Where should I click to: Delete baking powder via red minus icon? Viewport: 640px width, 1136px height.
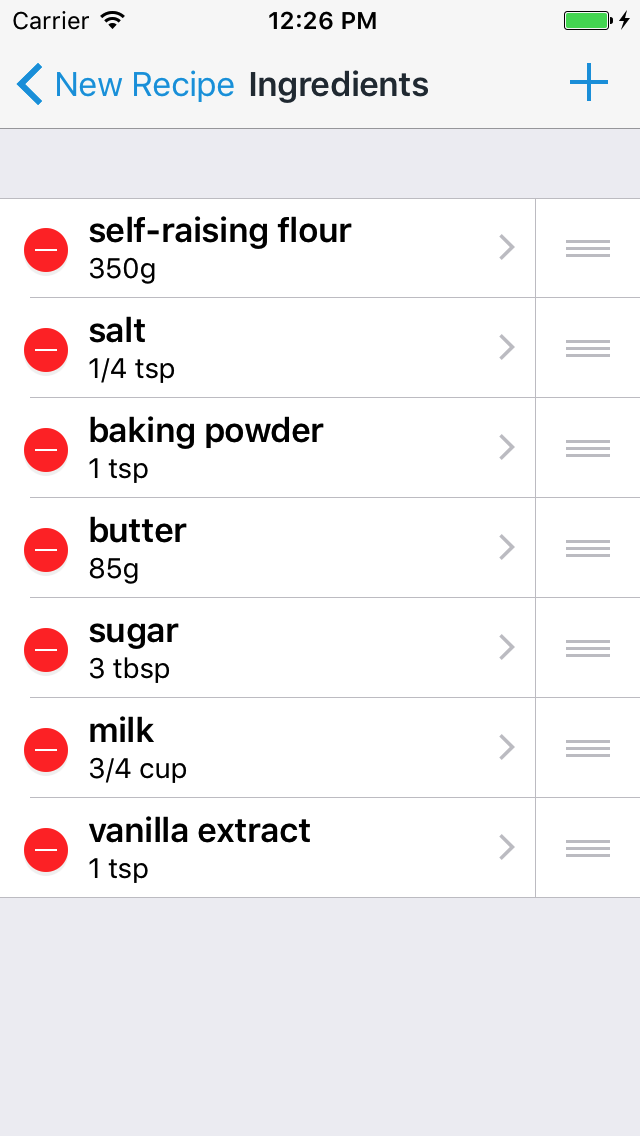pyautogui.click(x=46, y=449)
